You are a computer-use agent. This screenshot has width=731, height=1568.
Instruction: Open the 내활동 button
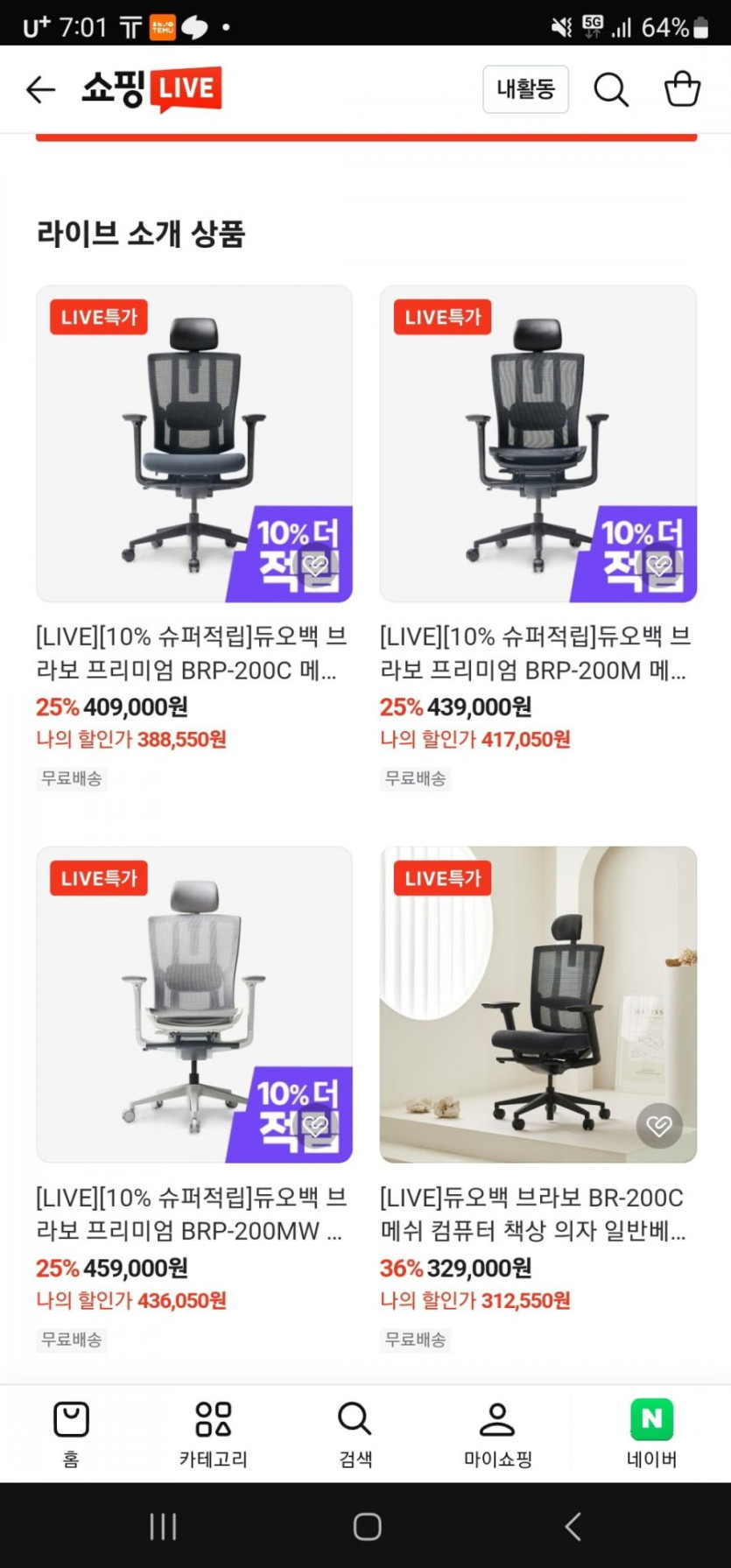(x=525, y=89)
